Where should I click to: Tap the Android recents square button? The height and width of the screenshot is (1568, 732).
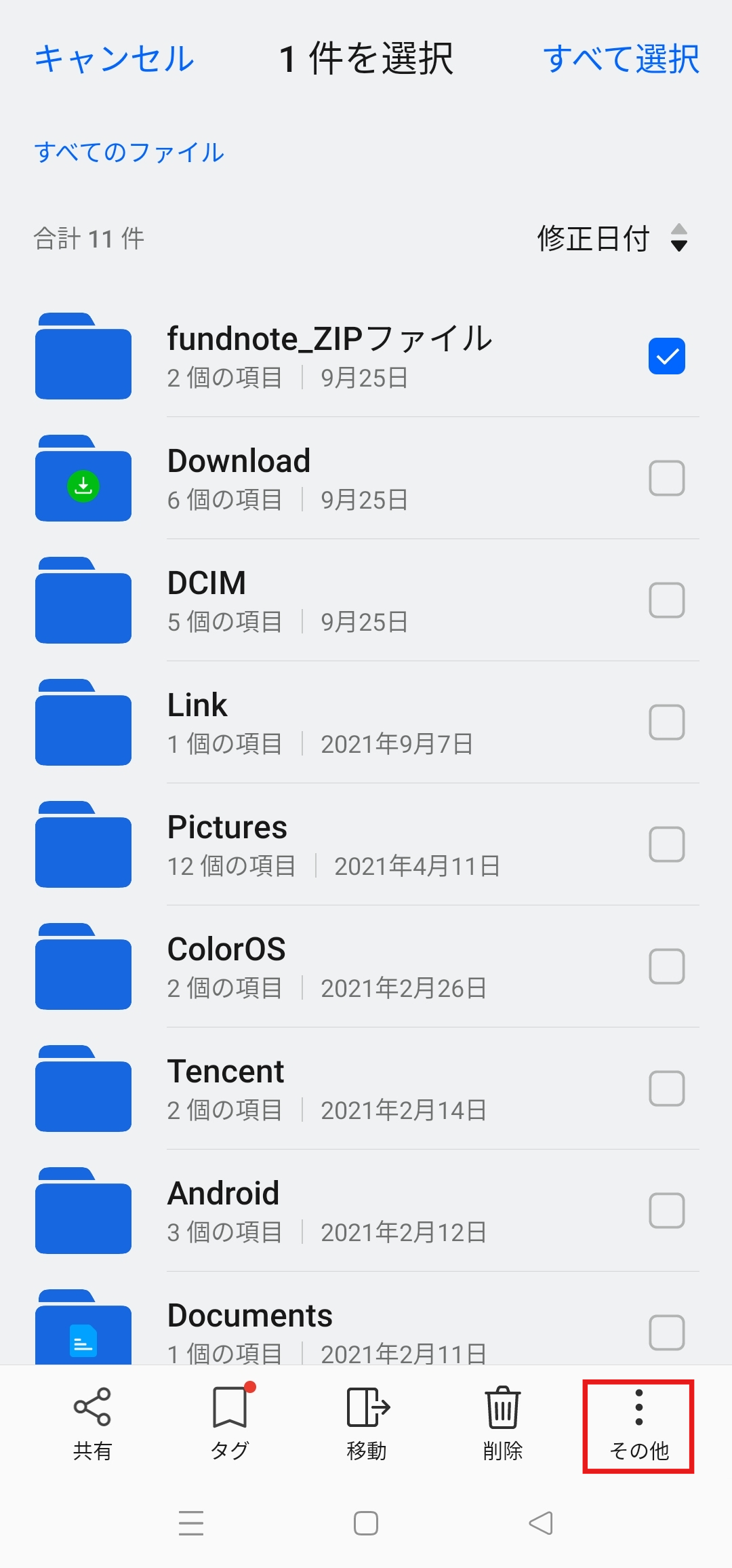[365, 1524]
